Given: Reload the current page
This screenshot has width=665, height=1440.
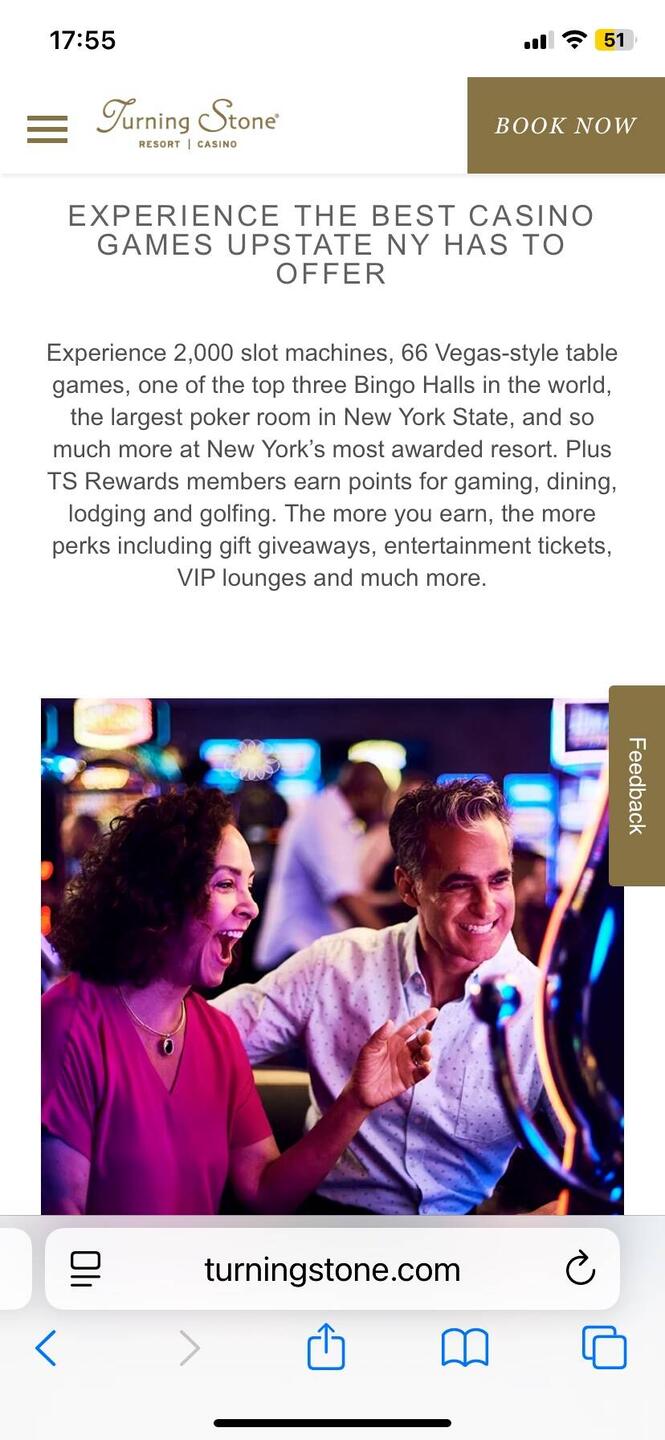Looking at the screenshot, I should (x=580, y=1269).
